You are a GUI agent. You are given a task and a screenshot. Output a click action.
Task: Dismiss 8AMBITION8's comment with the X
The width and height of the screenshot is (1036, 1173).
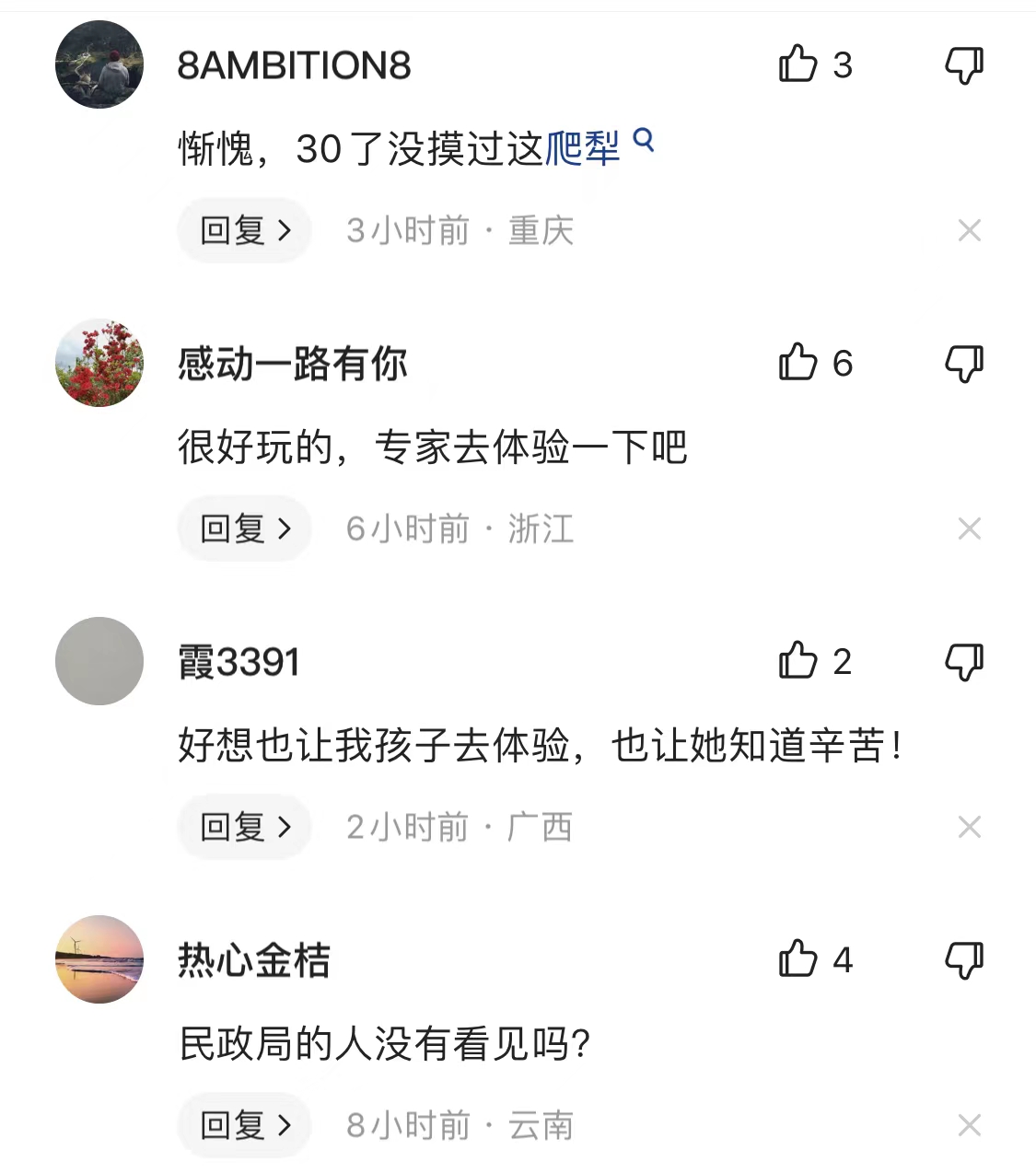970,230
